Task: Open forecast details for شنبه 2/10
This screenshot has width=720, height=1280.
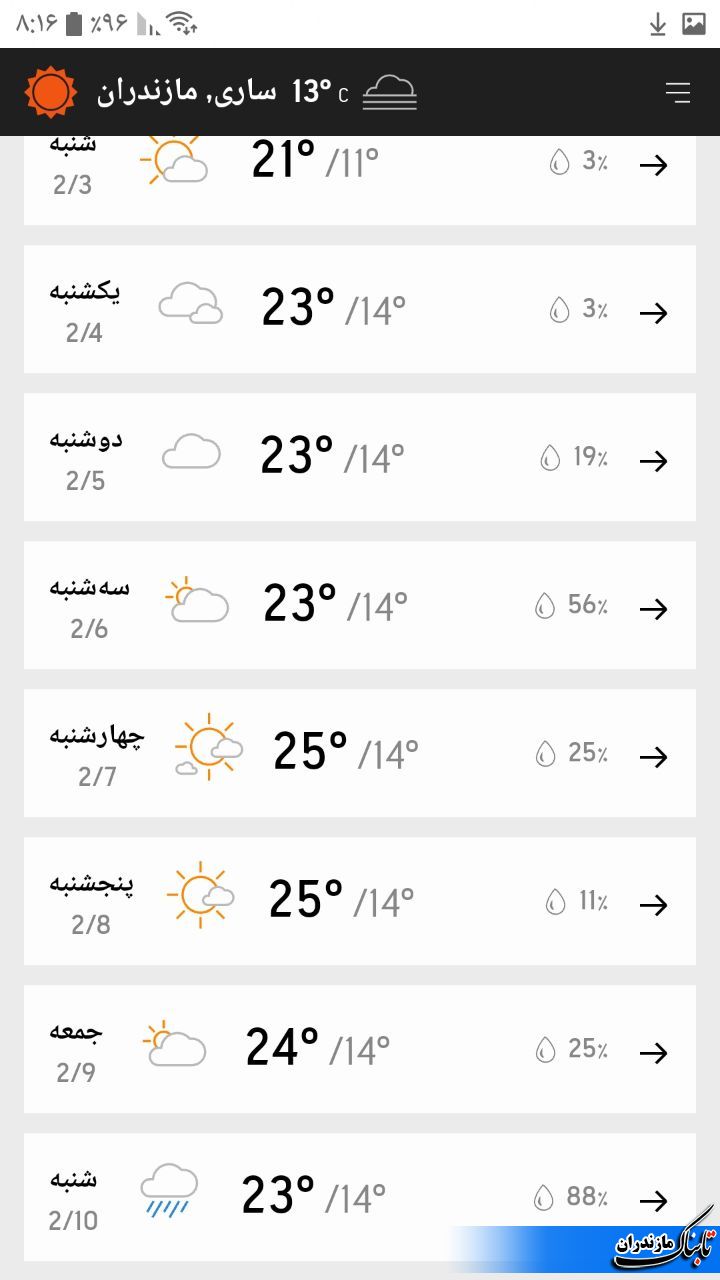Action: (x=360, y=1197)
